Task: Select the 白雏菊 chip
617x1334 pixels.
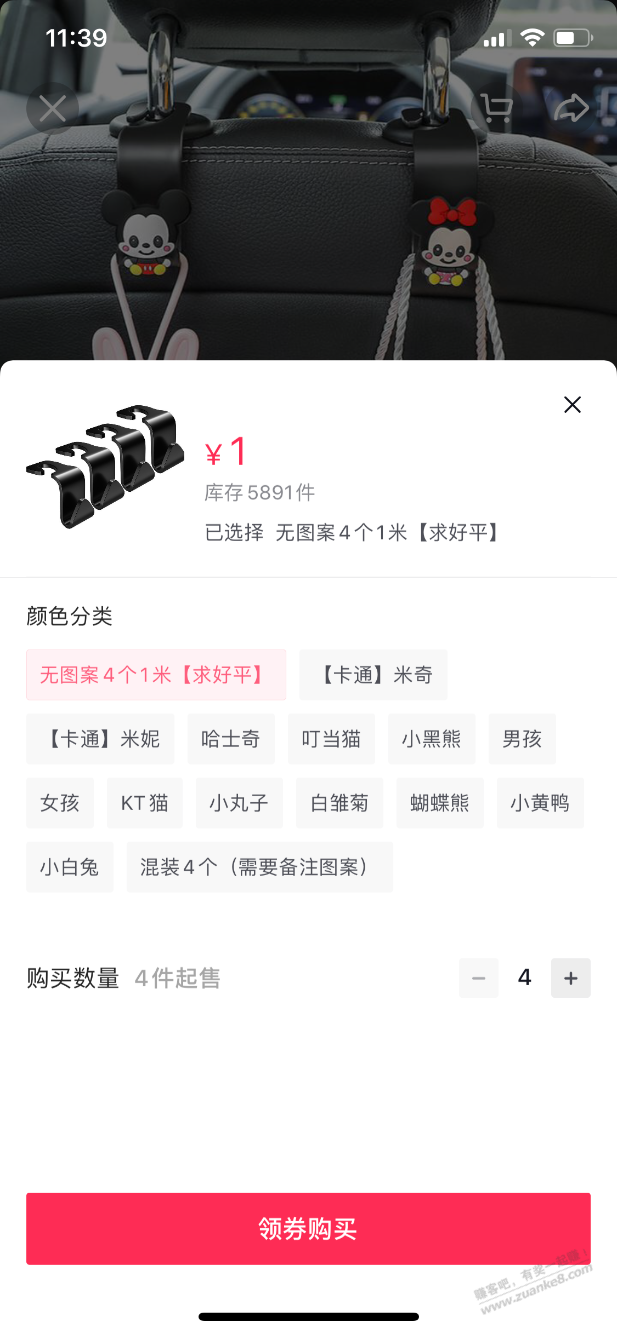Action: (339, 803)
